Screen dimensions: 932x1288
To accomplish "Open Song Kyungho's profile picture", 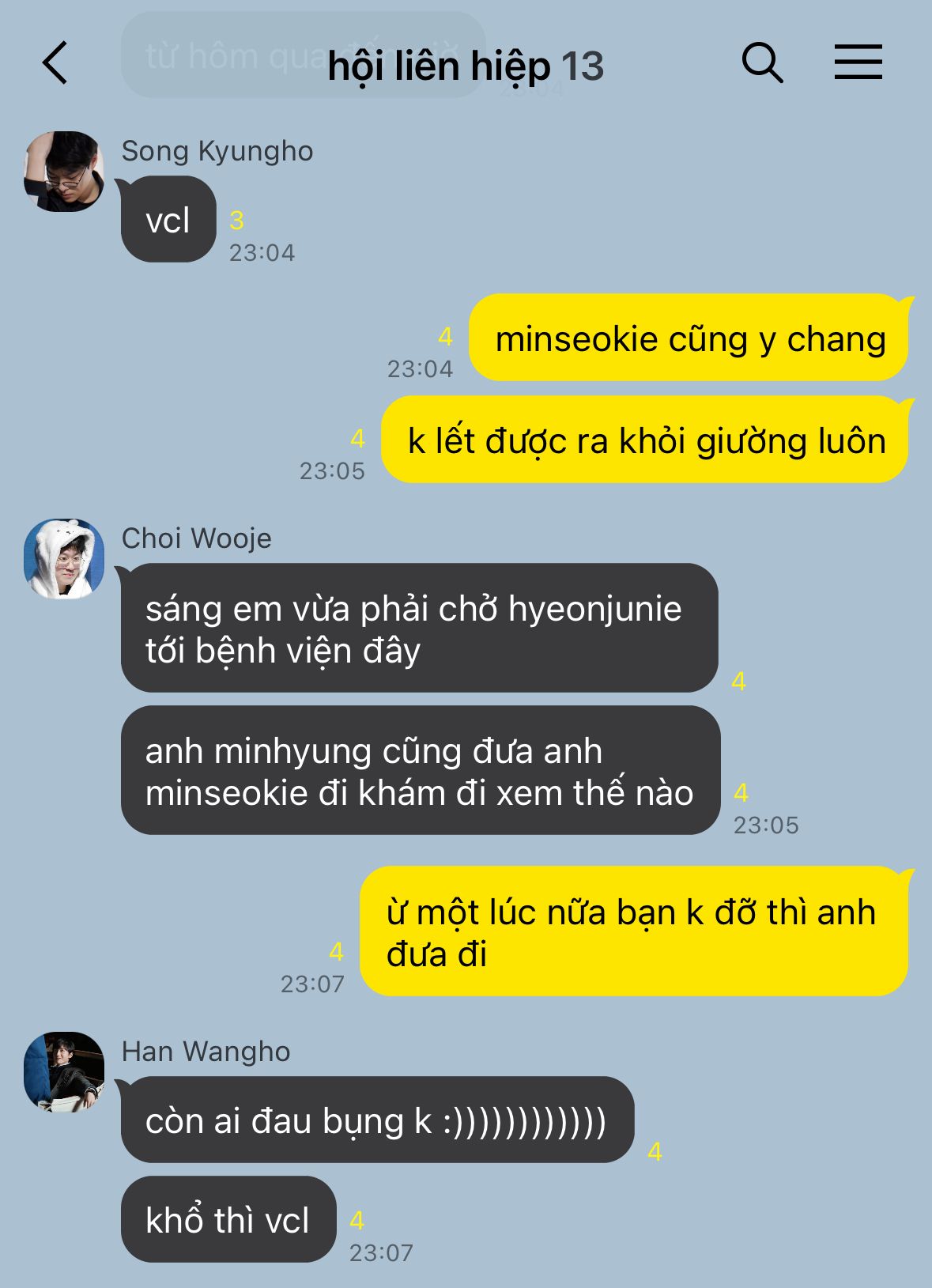I will 64,172.
